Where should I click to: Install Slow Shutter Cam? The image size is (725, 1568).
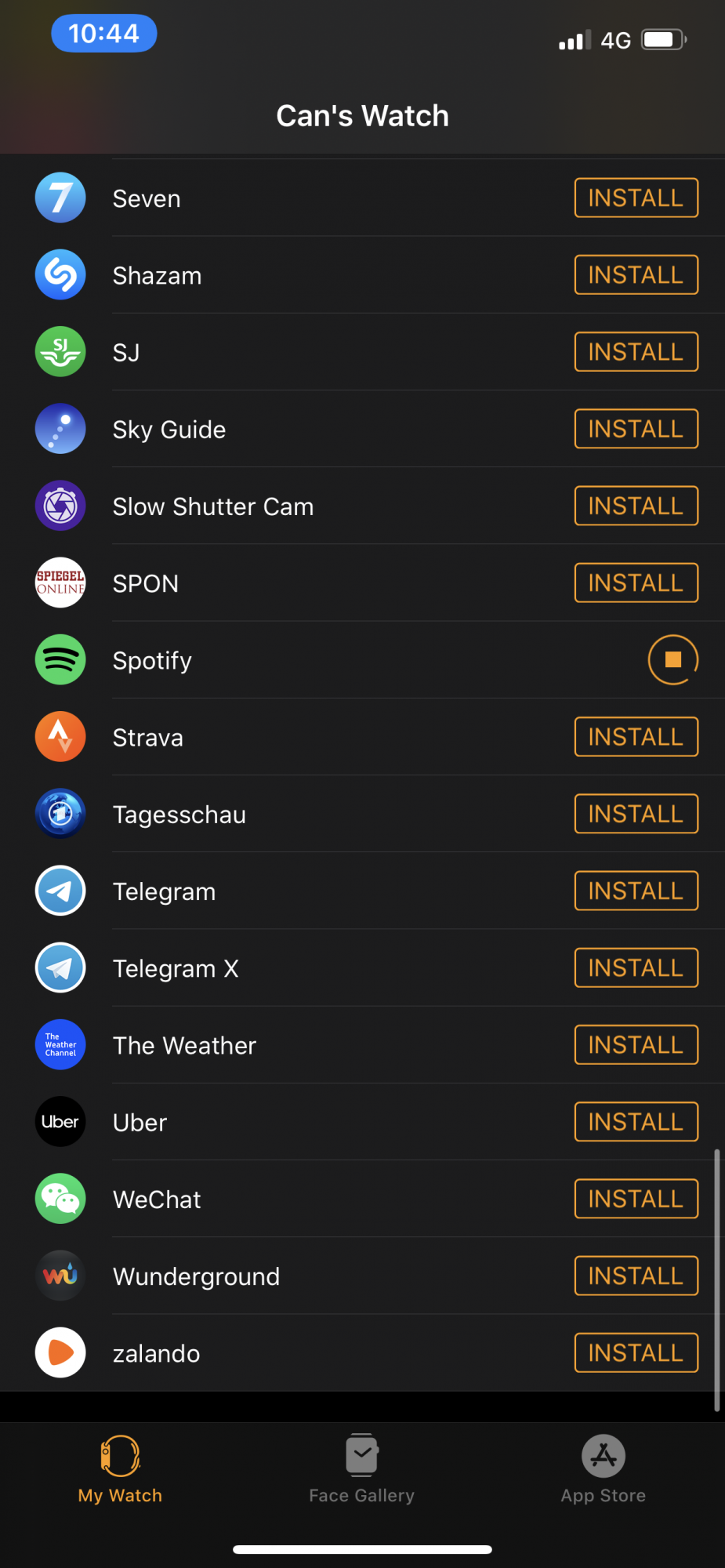[x=636, y=506]
